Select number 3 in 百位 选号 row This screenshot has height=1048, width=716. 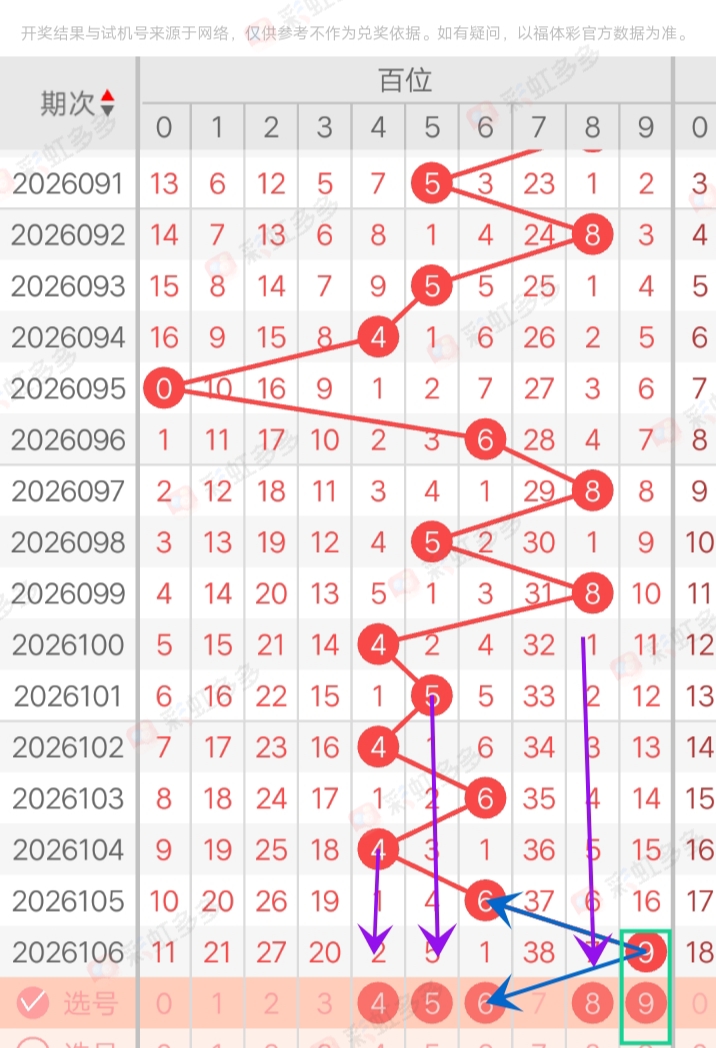point(325,1002)
